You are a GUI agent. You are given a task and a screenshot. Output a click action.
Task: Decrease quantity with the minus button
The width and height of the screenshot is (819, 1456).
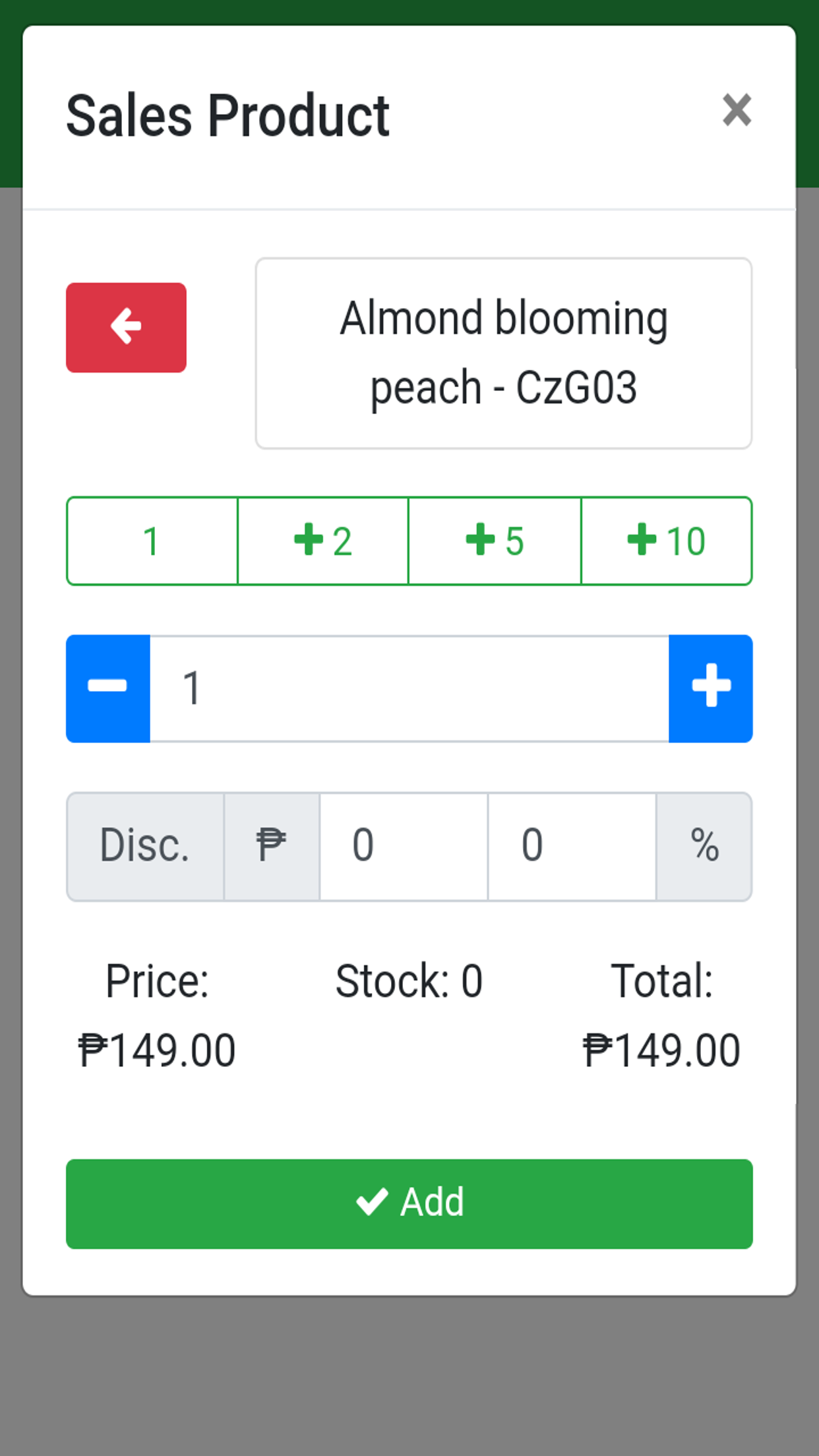(108, 688)
